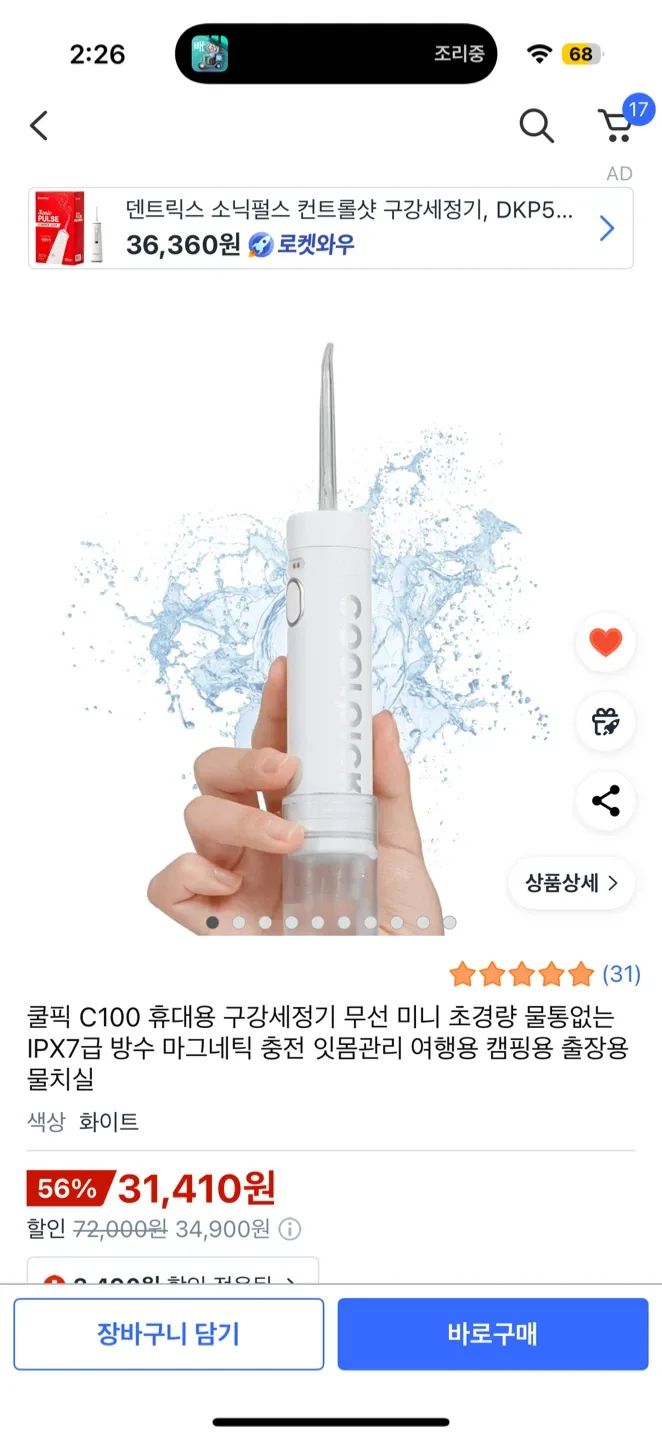The width and height of the screenshot is (662, 1440).
Task: Buy now with 바로구매
Action: [x=493, y=1334]
